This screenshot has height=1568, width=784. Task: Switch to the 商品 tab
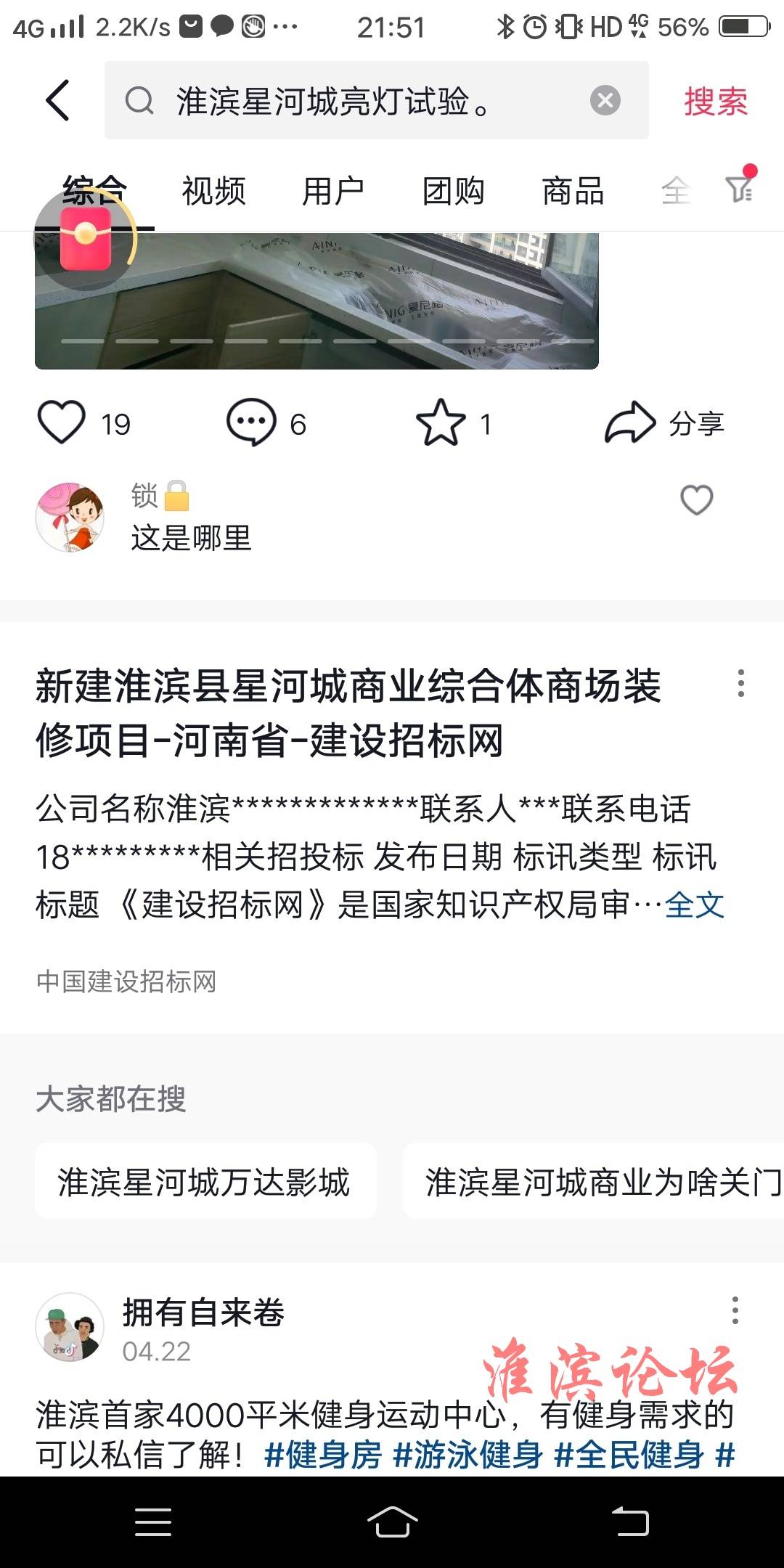pyautogui.click(x=573, y=192)
